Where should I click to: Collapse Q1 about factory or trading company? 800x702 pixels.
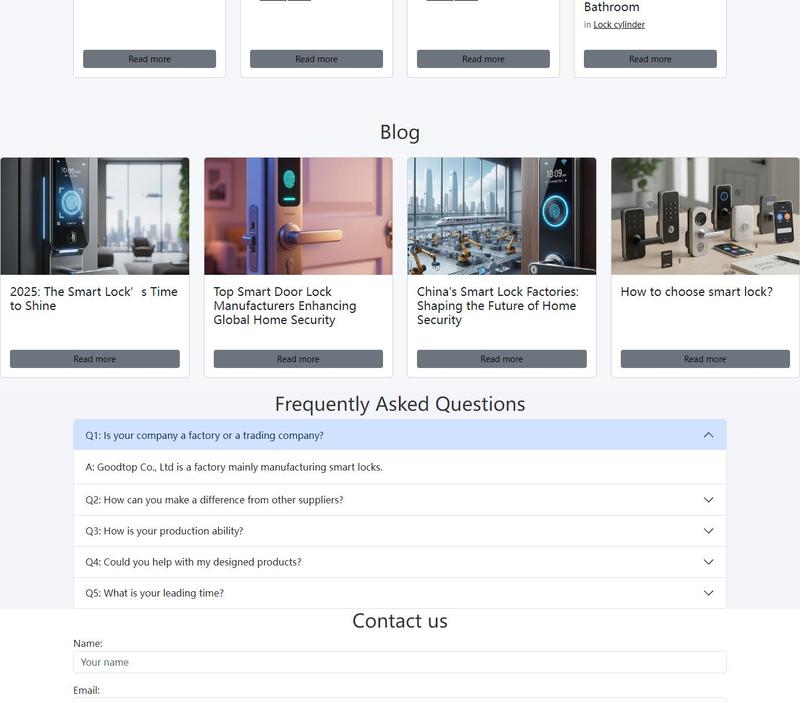click(x=399, y=435)
